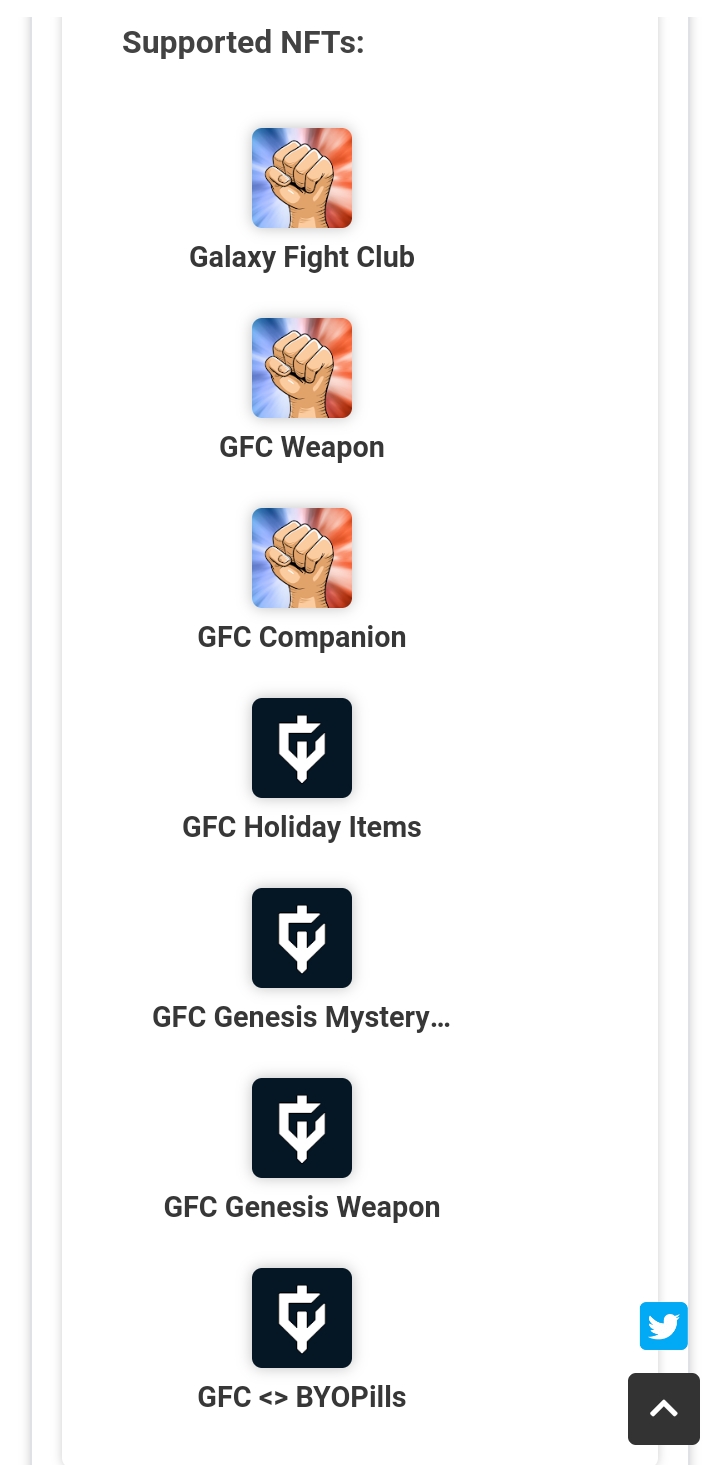720x1465 pixels.
Task: Open GFC Genesis Mystery collection
Action: pos(301,938)
